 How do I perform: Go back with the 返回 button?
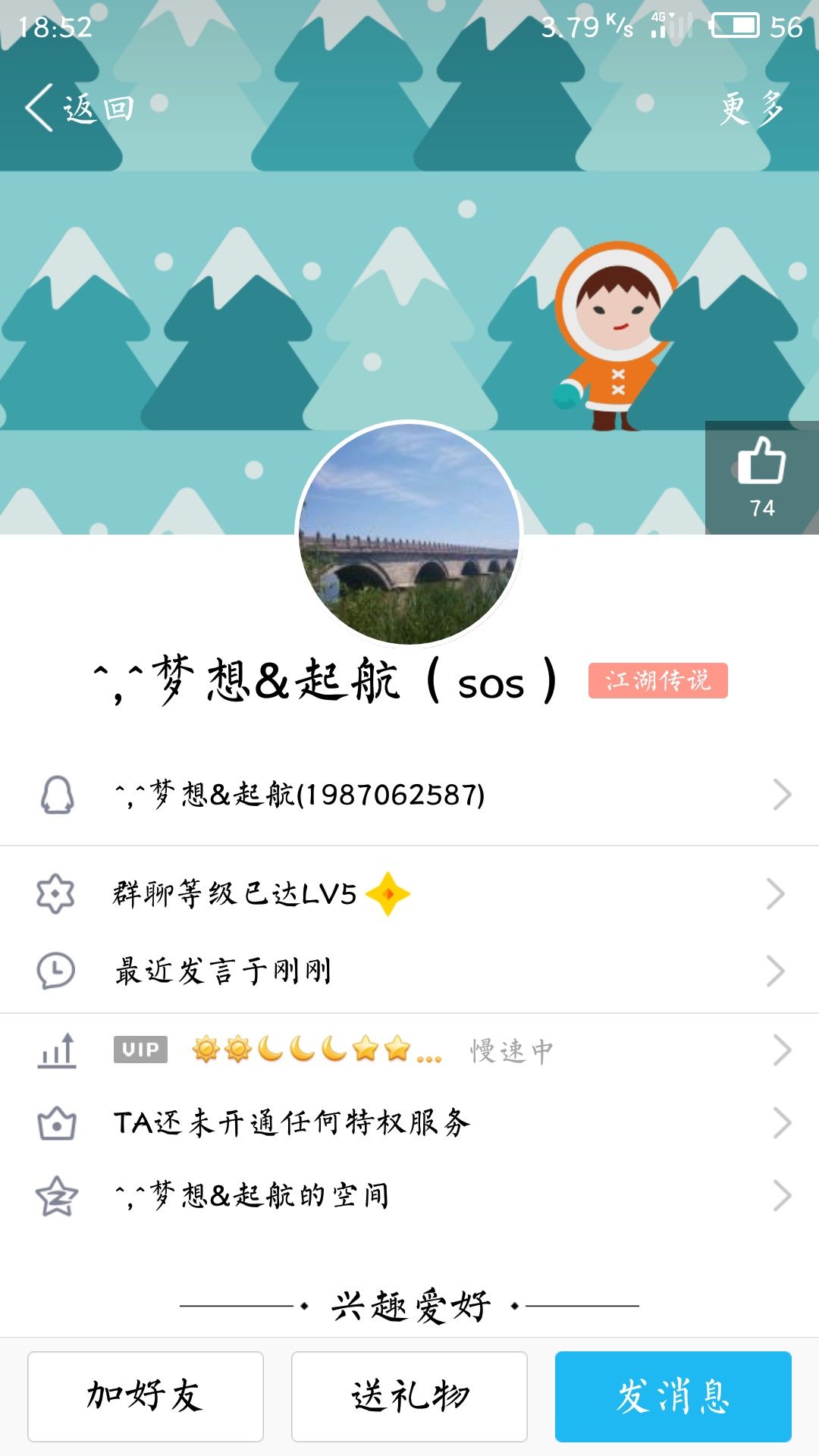80,108
